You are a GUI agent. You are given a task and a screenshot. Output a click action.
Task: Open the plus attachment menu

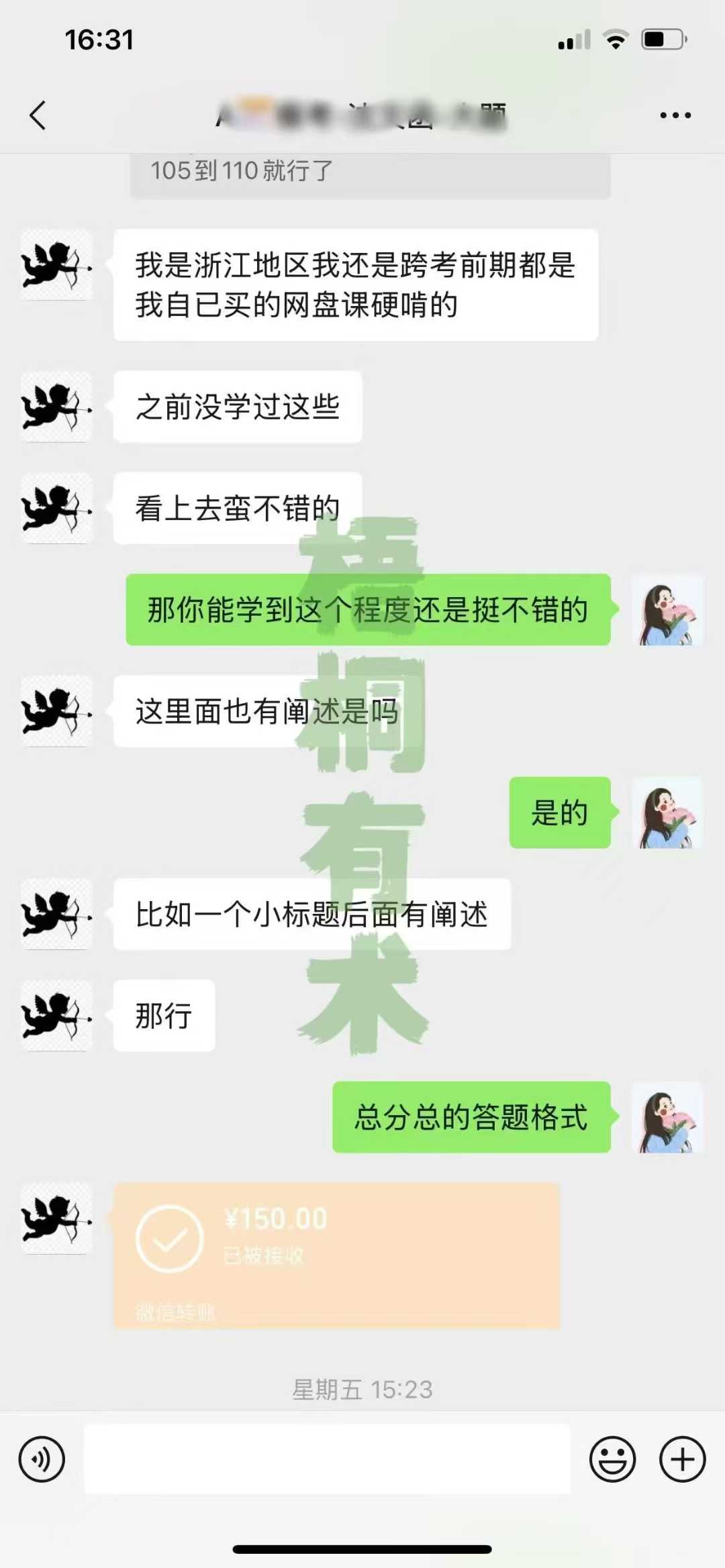682,1459
